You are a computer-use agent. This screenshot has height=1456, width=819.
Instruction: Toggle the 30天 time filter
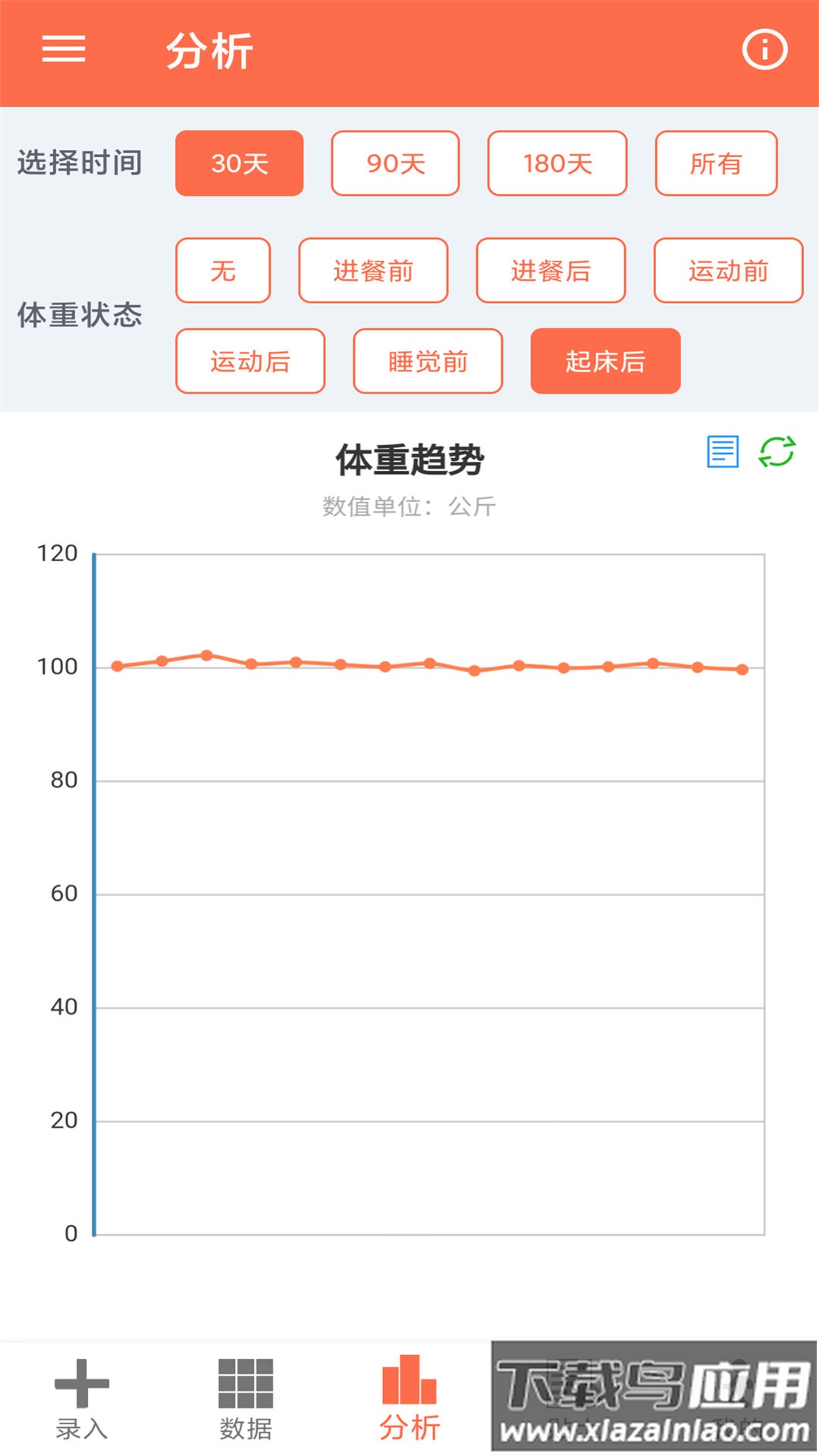click(x=238, y=164)
